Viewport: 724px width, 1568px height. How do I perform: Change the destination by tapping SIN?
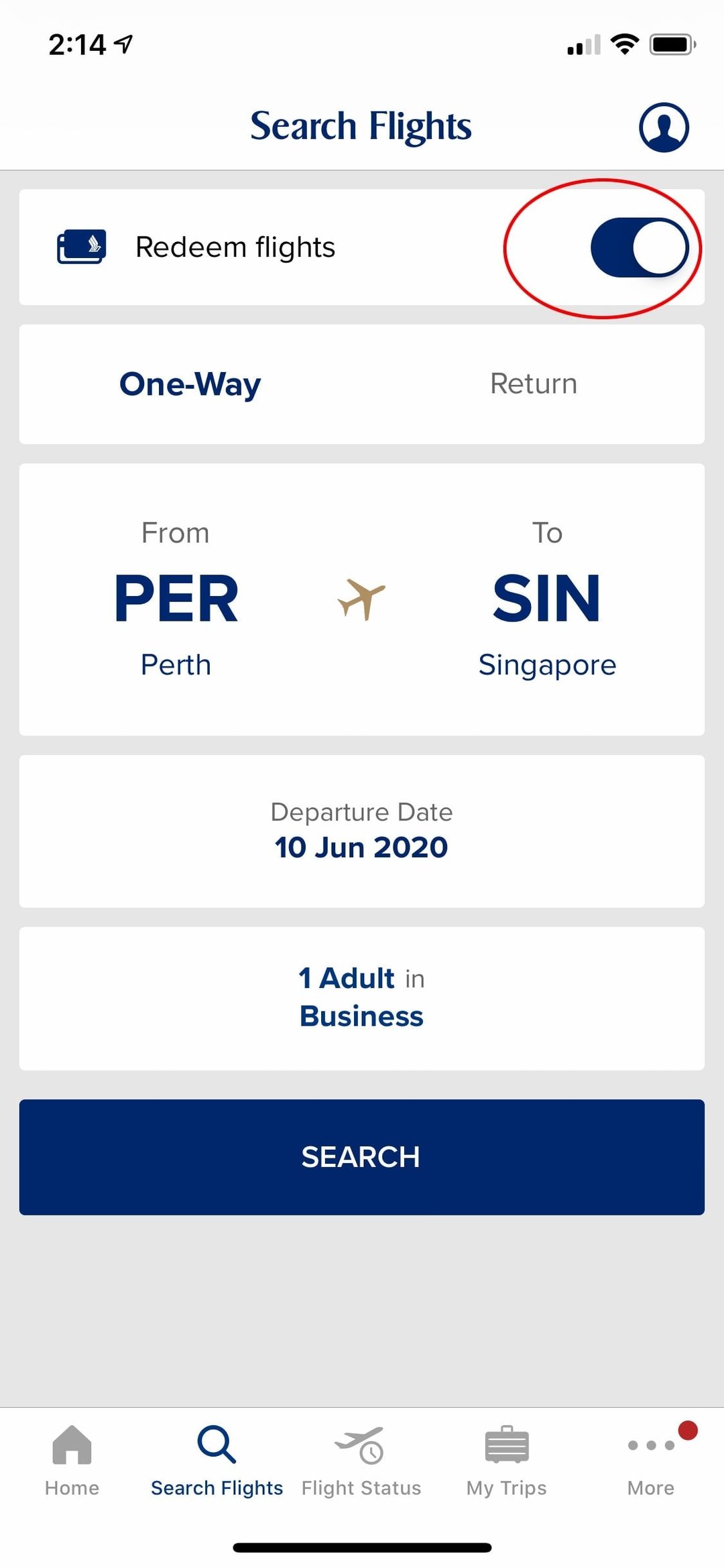click(547, 598)
